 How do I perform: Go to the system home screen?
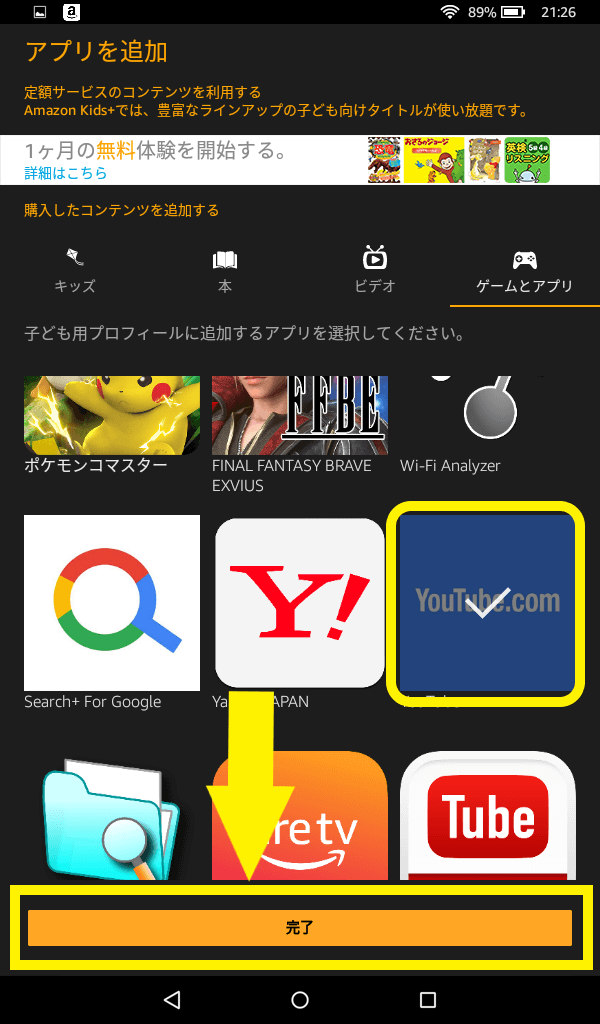300,999
